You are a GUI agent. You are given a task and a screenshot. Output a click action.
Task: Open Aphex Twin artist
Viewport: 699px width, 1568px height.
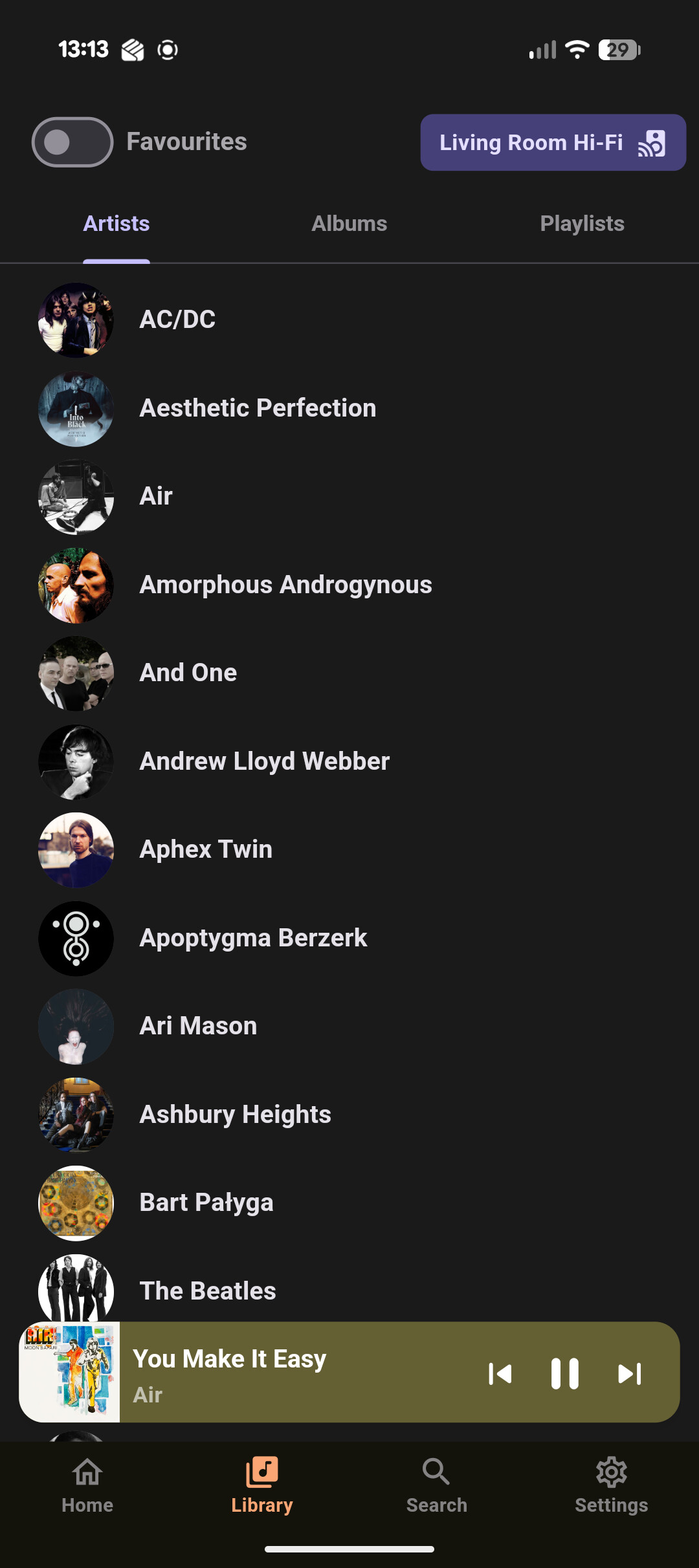point(206,849)
